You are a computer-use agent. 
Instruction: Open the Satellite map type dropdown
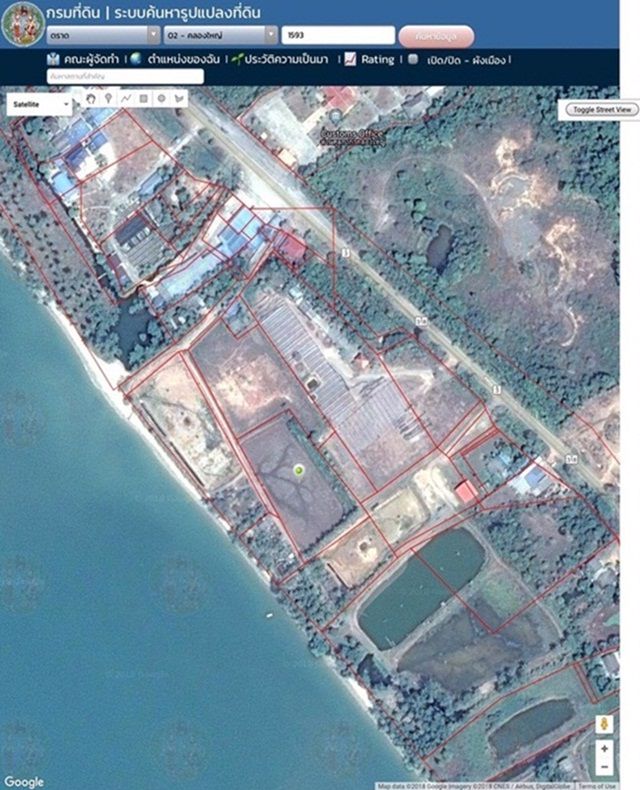pyautogui.click(x=38, y=103)
